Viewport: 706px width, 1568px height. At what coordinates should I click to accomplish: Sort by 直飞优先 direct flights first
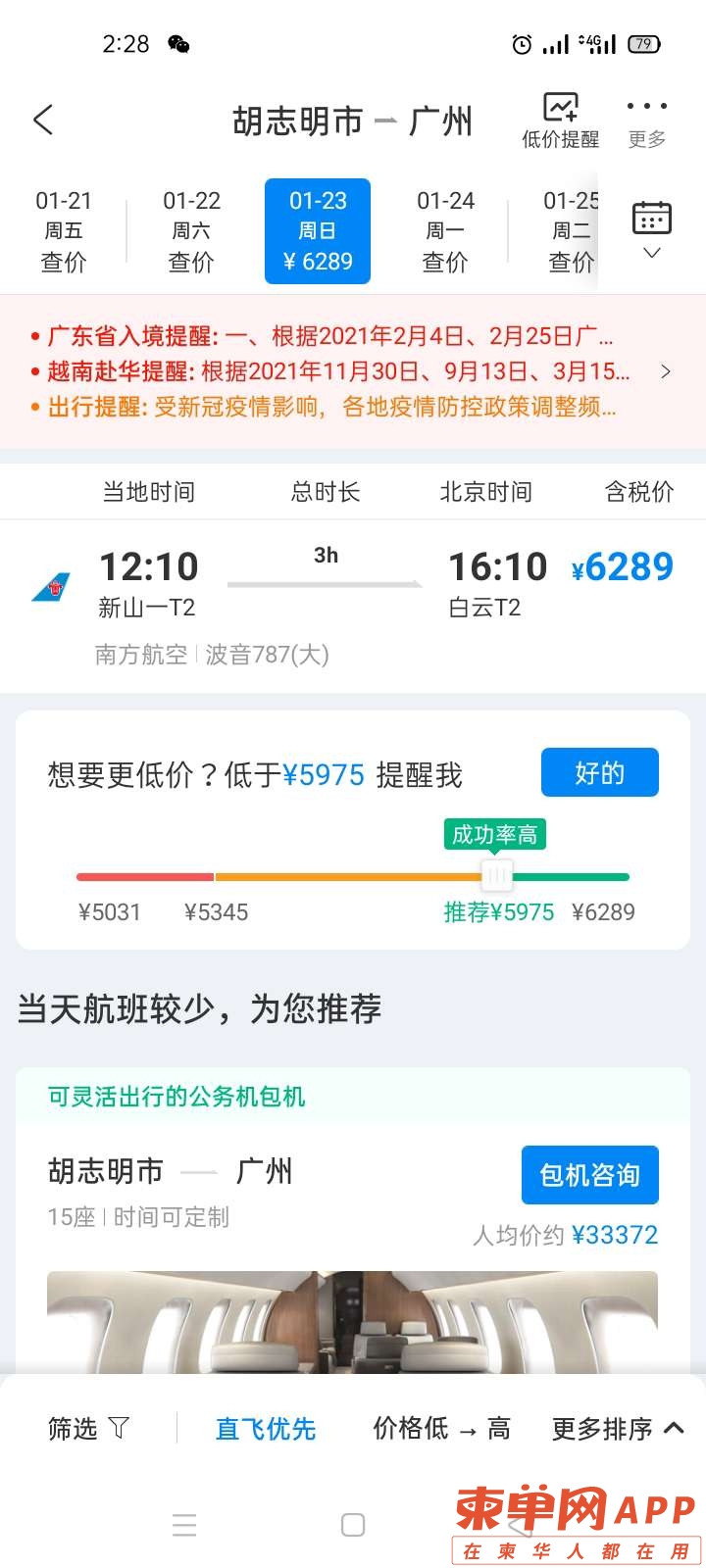click(x=266, y=1429)
